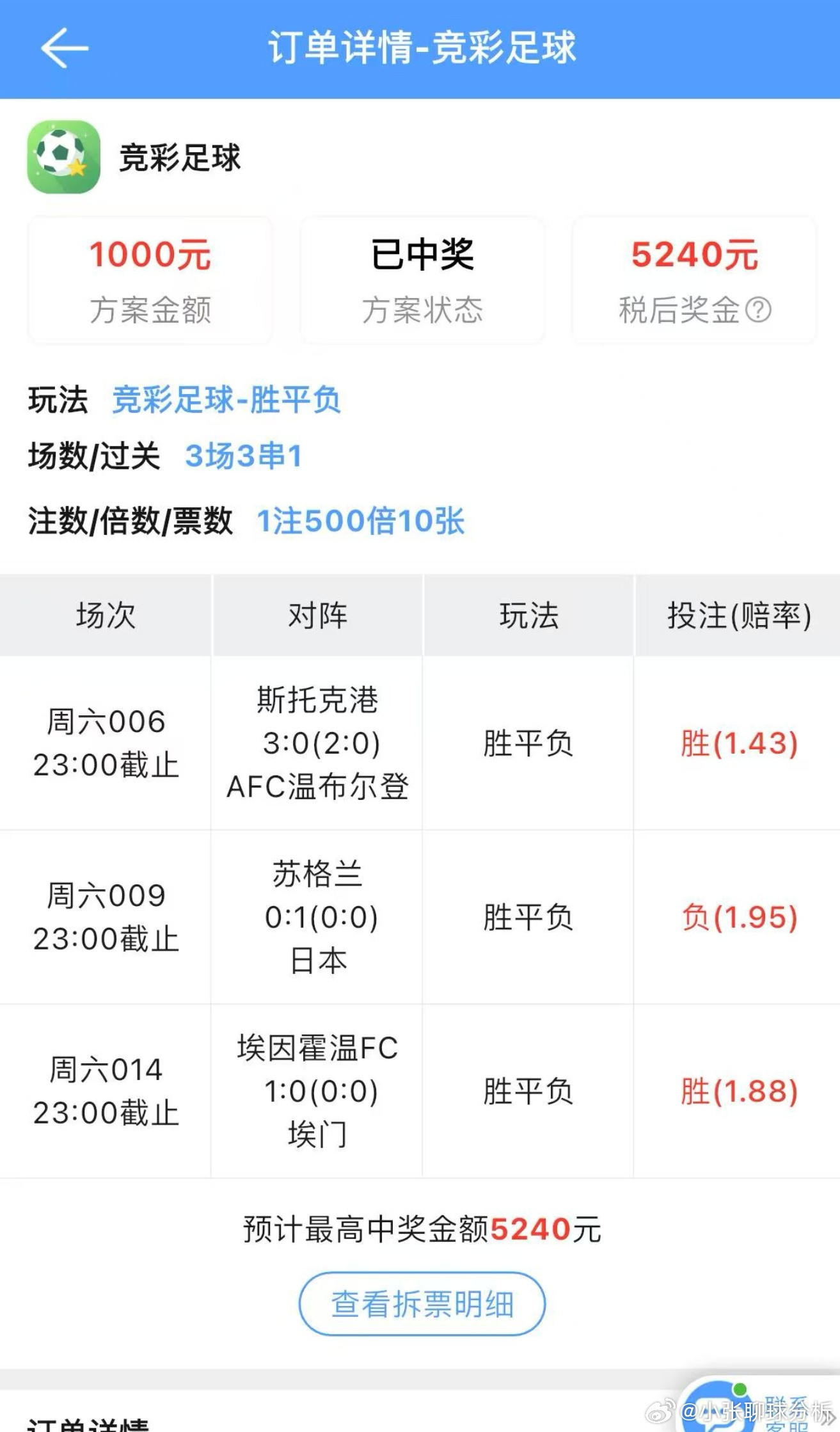Select the 1000元 方案金额 card
Image resolution: width=840 pixels, height=1432 pixels.
tap(149, 280)
